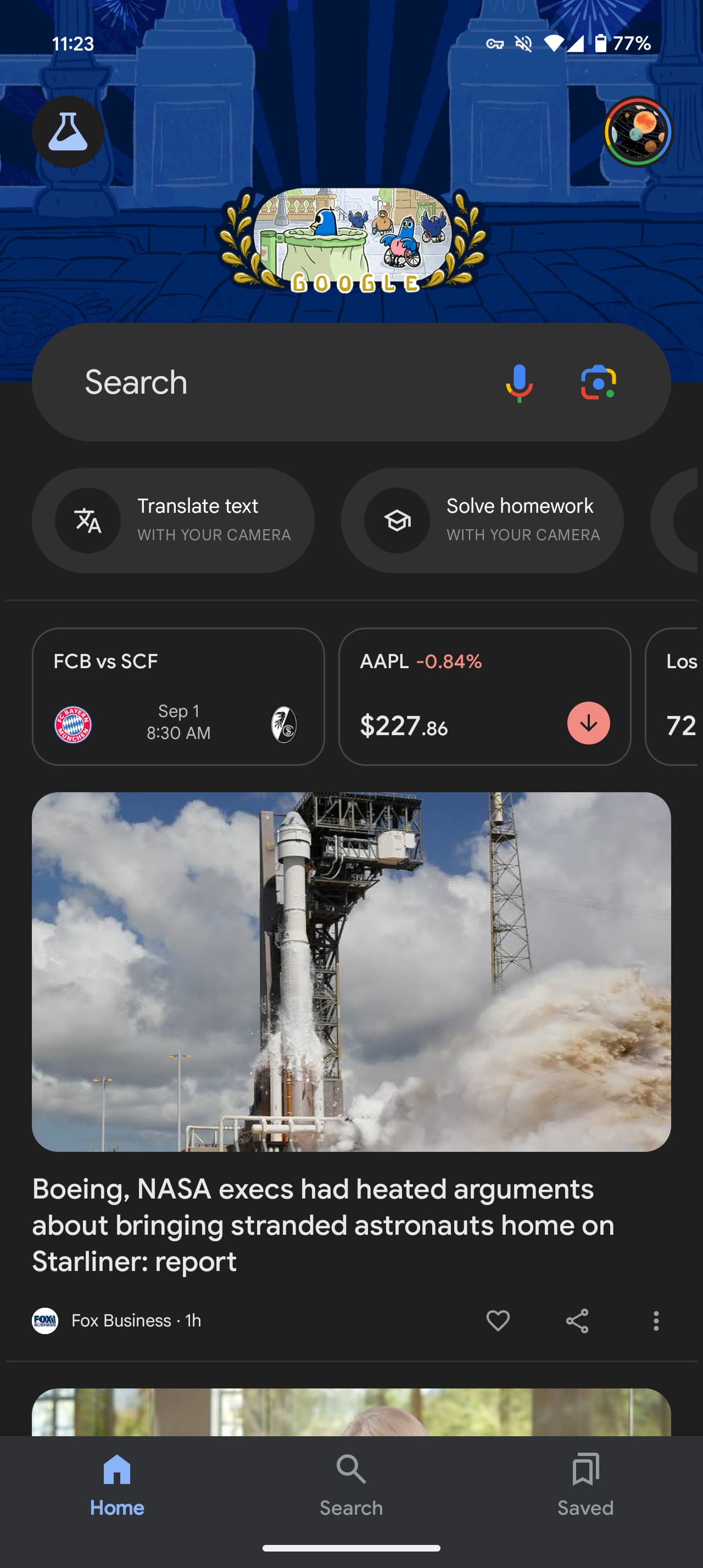Like the Fox Business article
This screenshot has width=703, height=1568.
point(497,1320)
